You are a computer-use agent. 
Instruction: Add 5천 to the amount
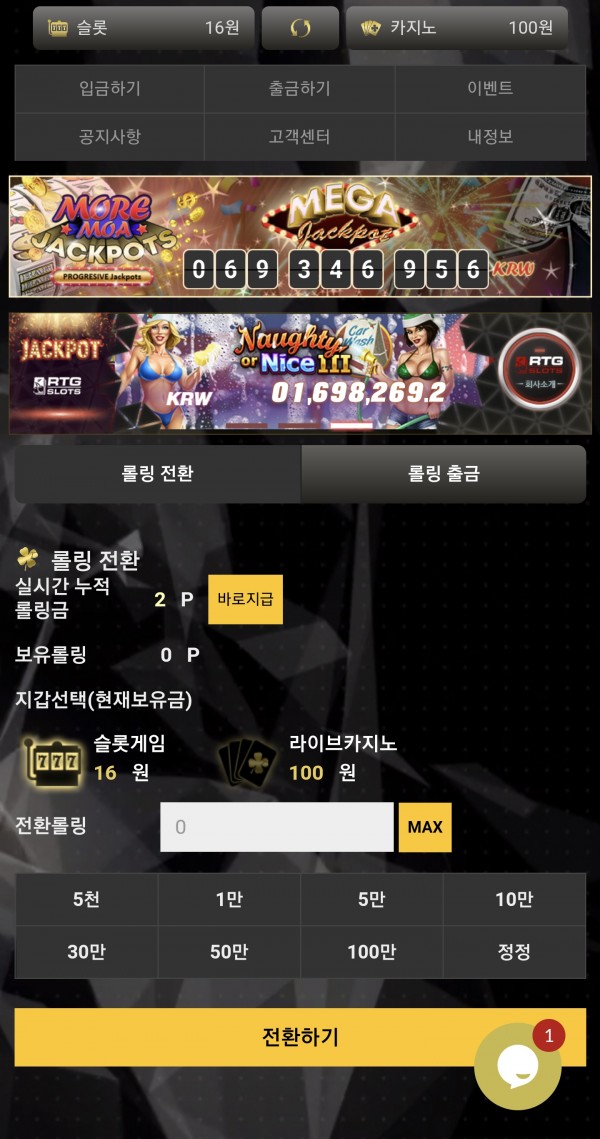pos(86,899)
